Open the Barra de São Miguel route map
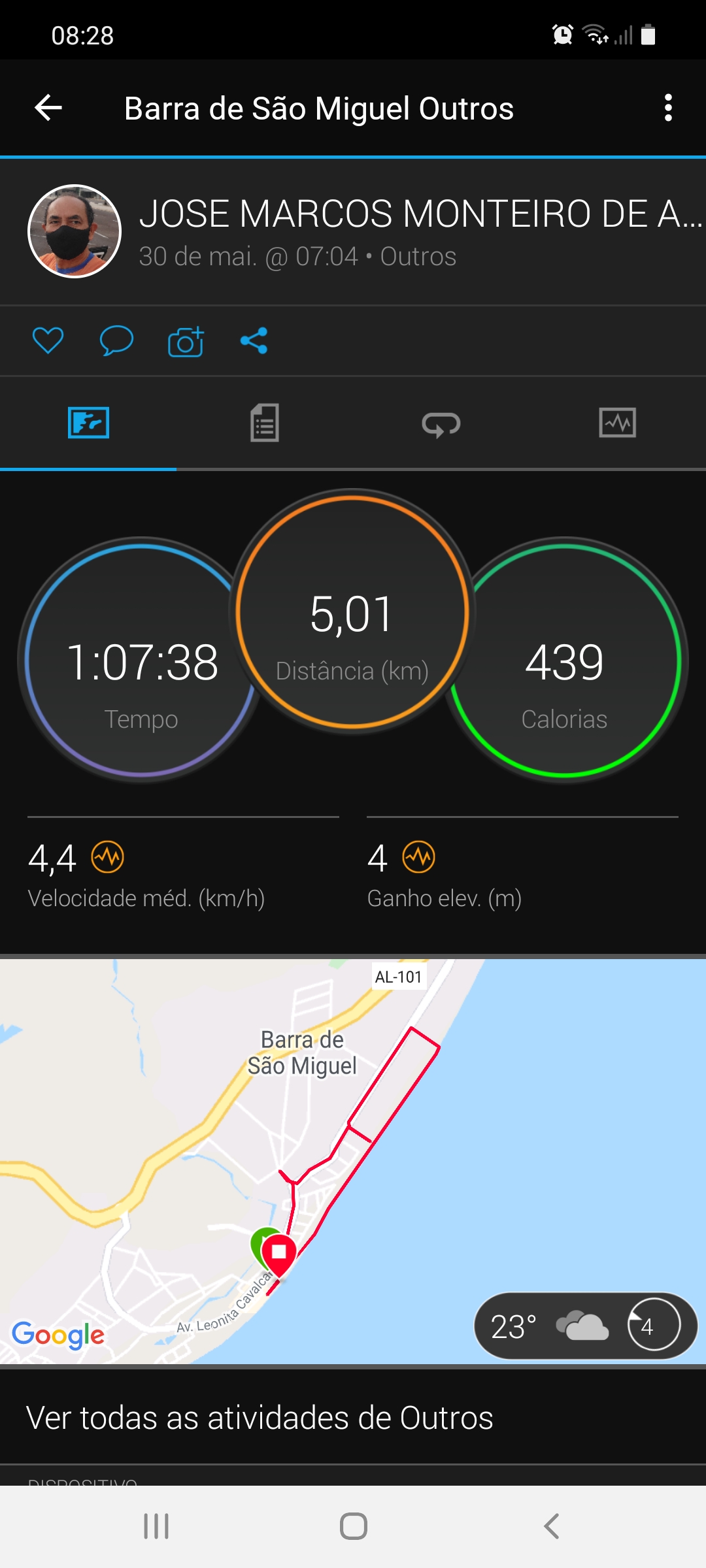 (353, 1161)
